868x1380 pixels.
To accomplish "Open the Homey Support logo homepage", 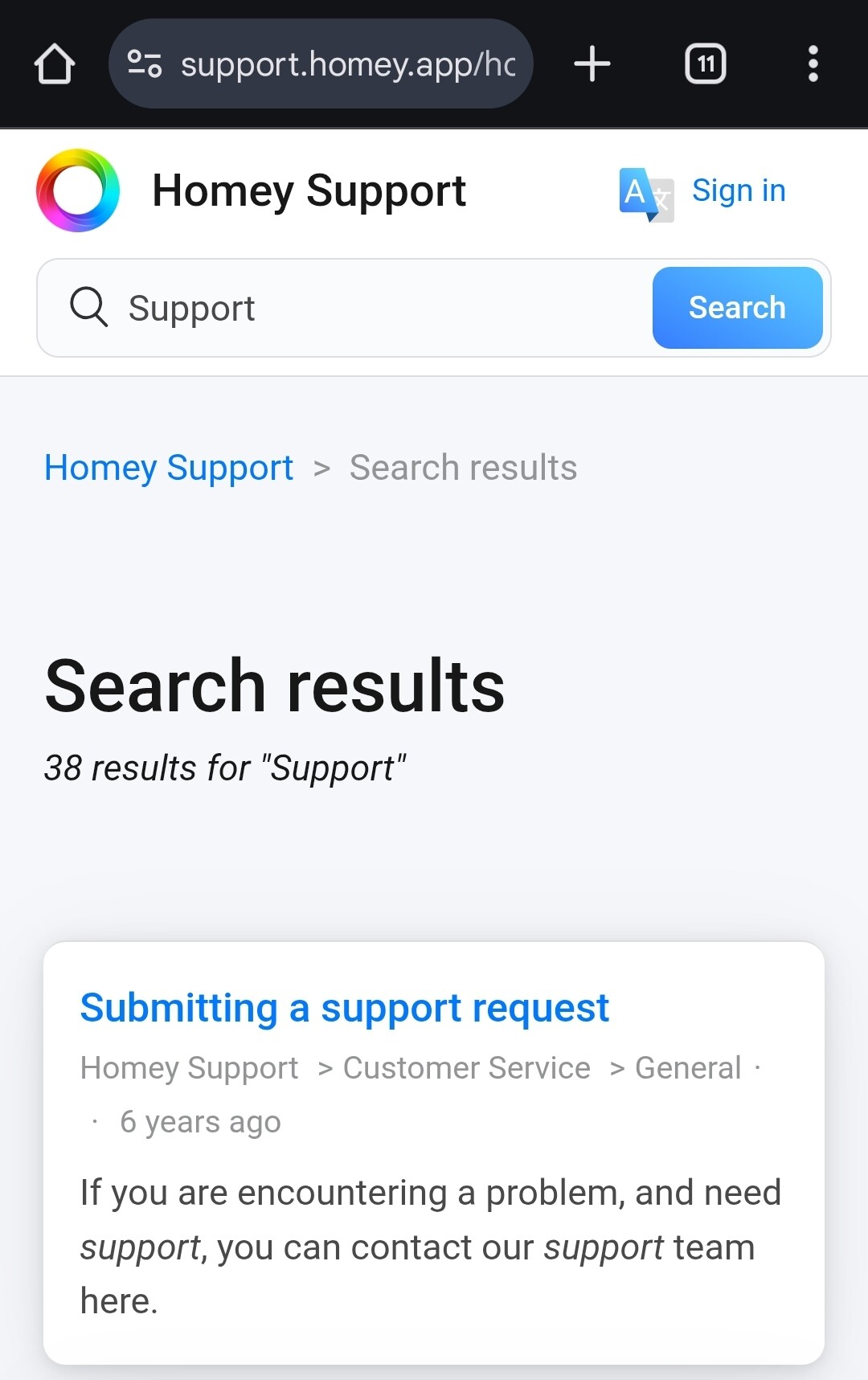I will tap(78, 190).
